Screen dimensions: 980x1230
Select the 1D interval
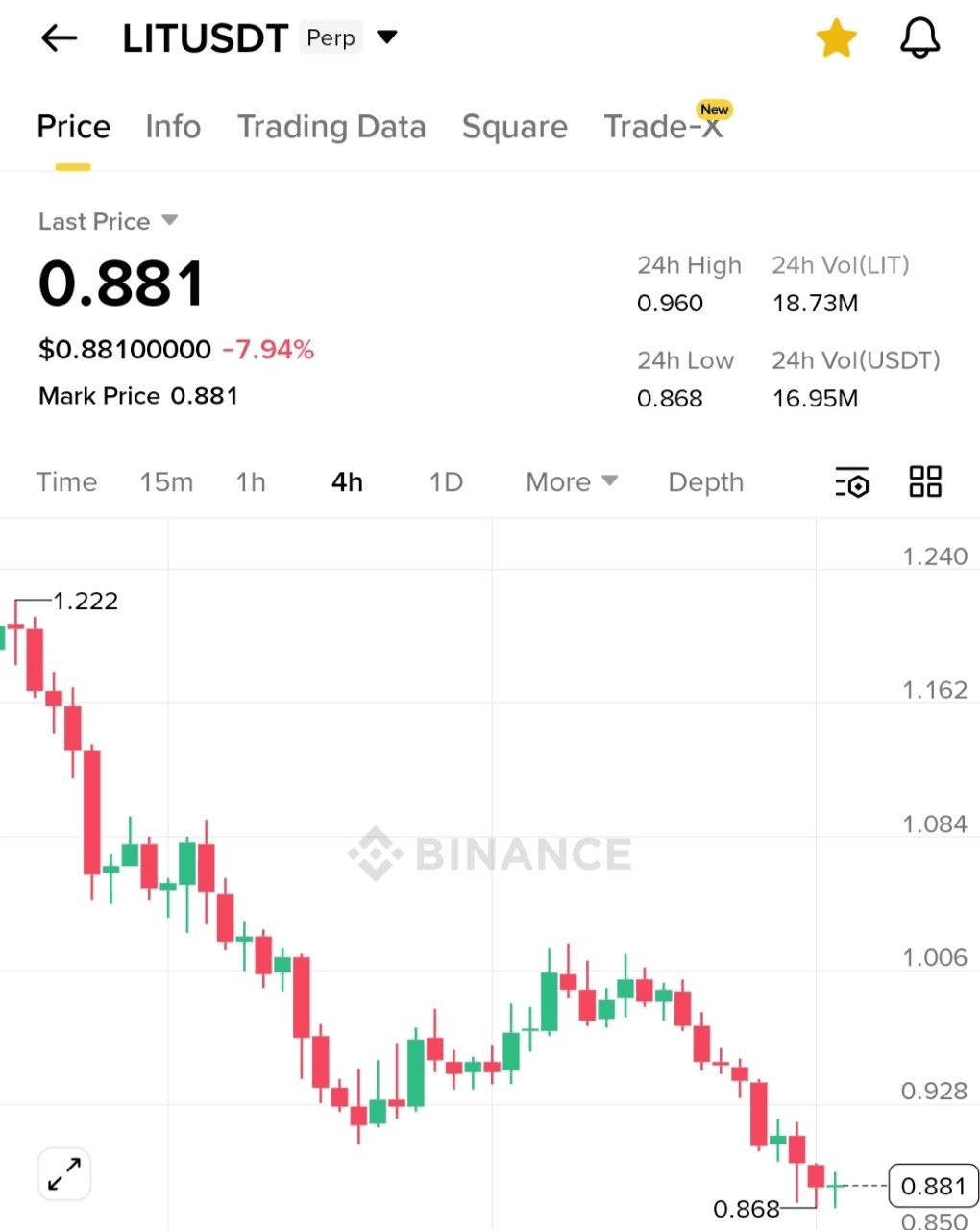coord(446,482)
